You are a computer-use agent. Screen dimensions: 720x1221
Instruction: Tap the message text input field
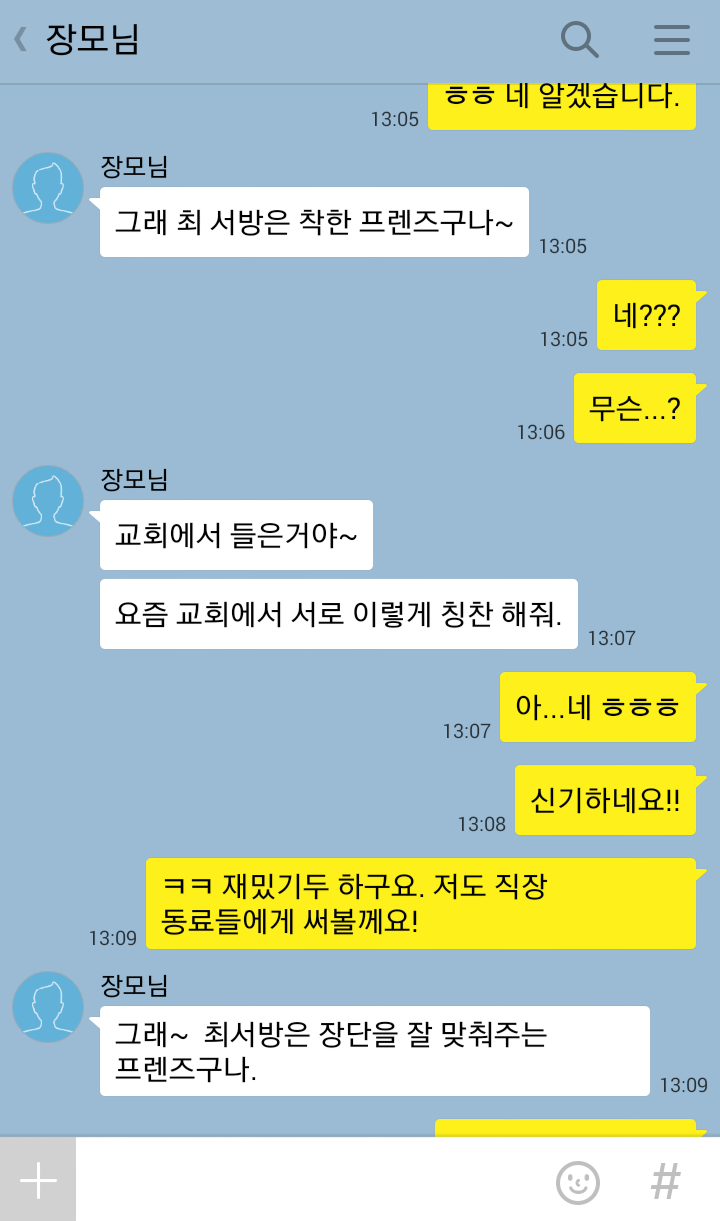pos(310,1180)
